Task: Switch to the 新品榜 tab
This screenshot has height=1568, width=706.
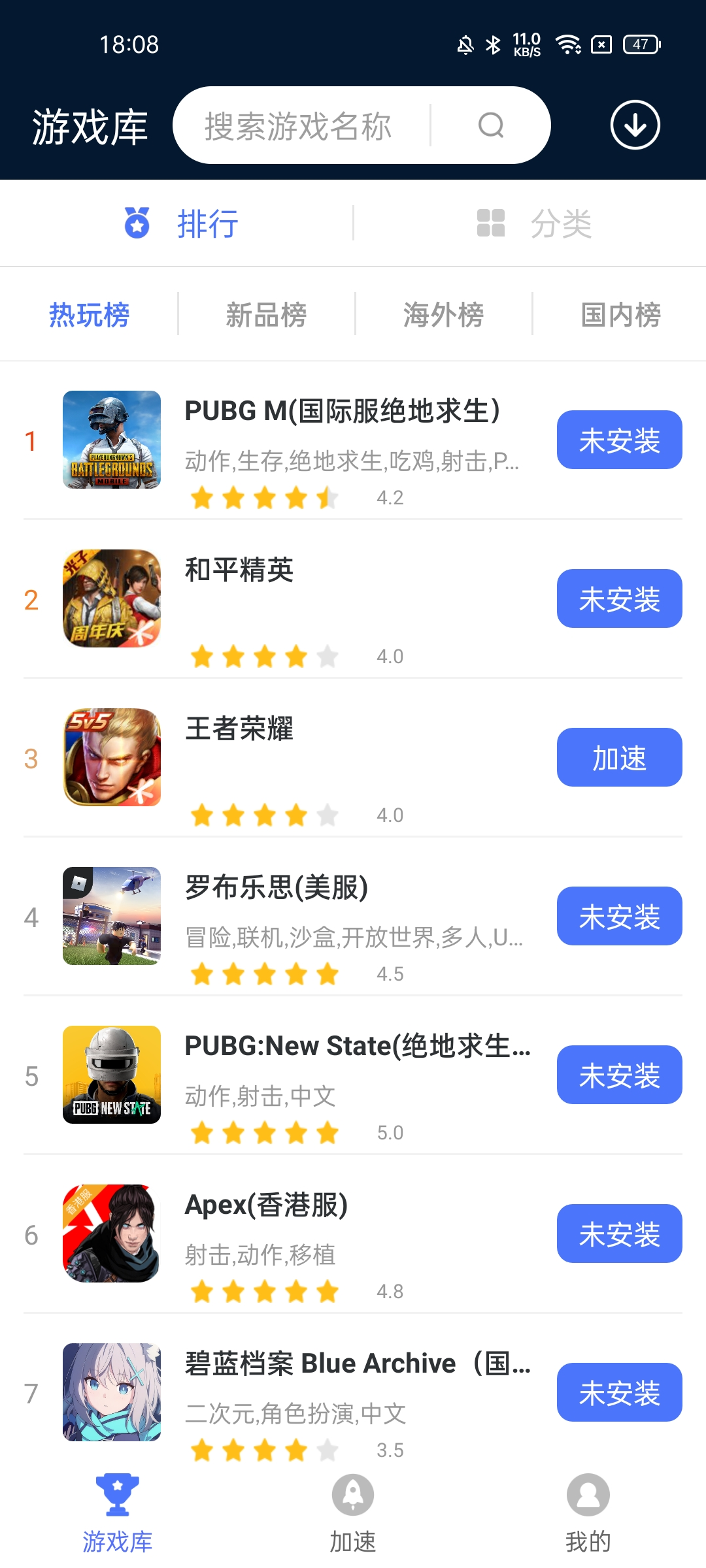Action: pos(265,314)
